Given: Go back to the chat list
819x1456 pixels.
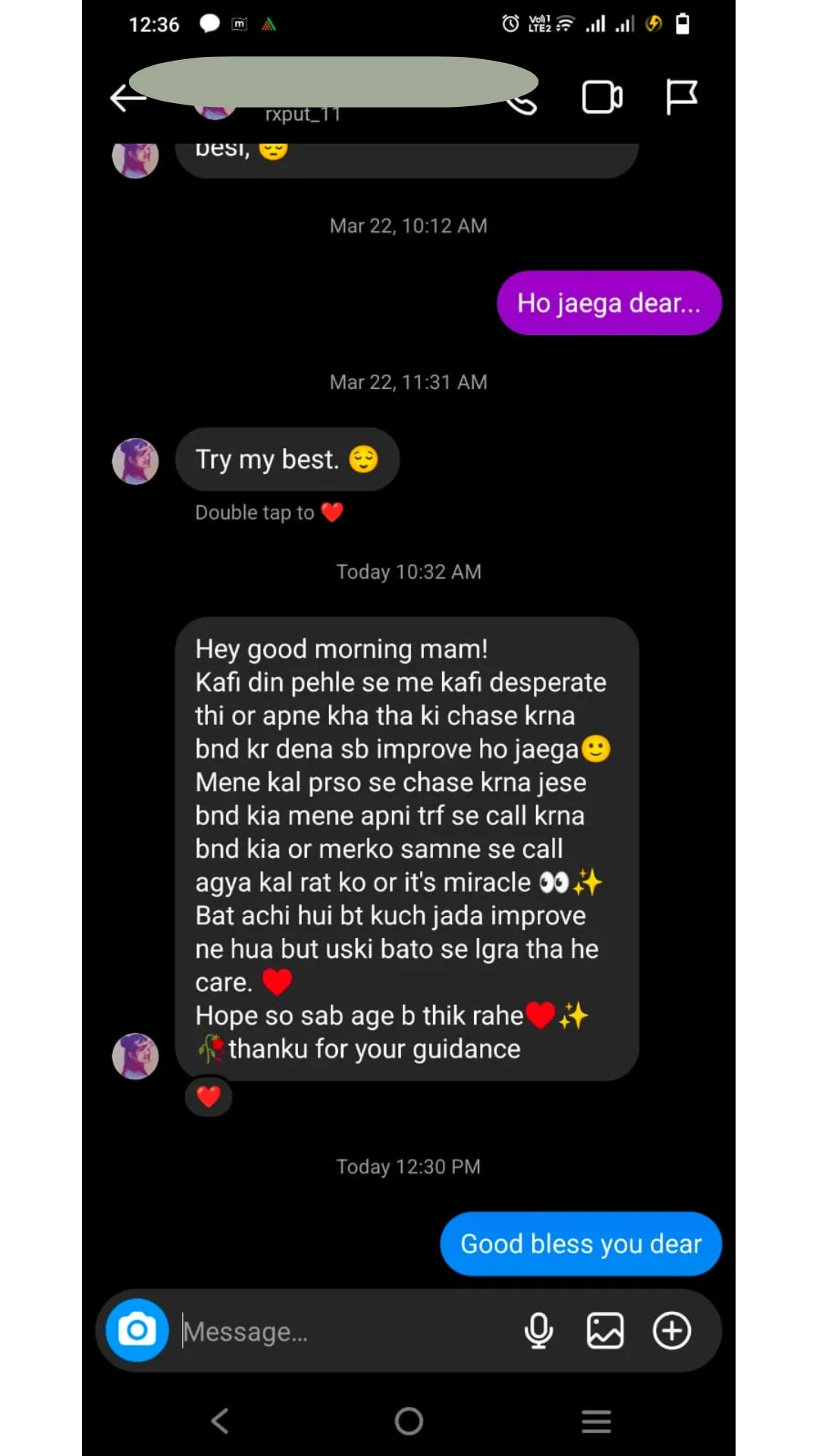Looking at the screenshot, I should [127, 98].
